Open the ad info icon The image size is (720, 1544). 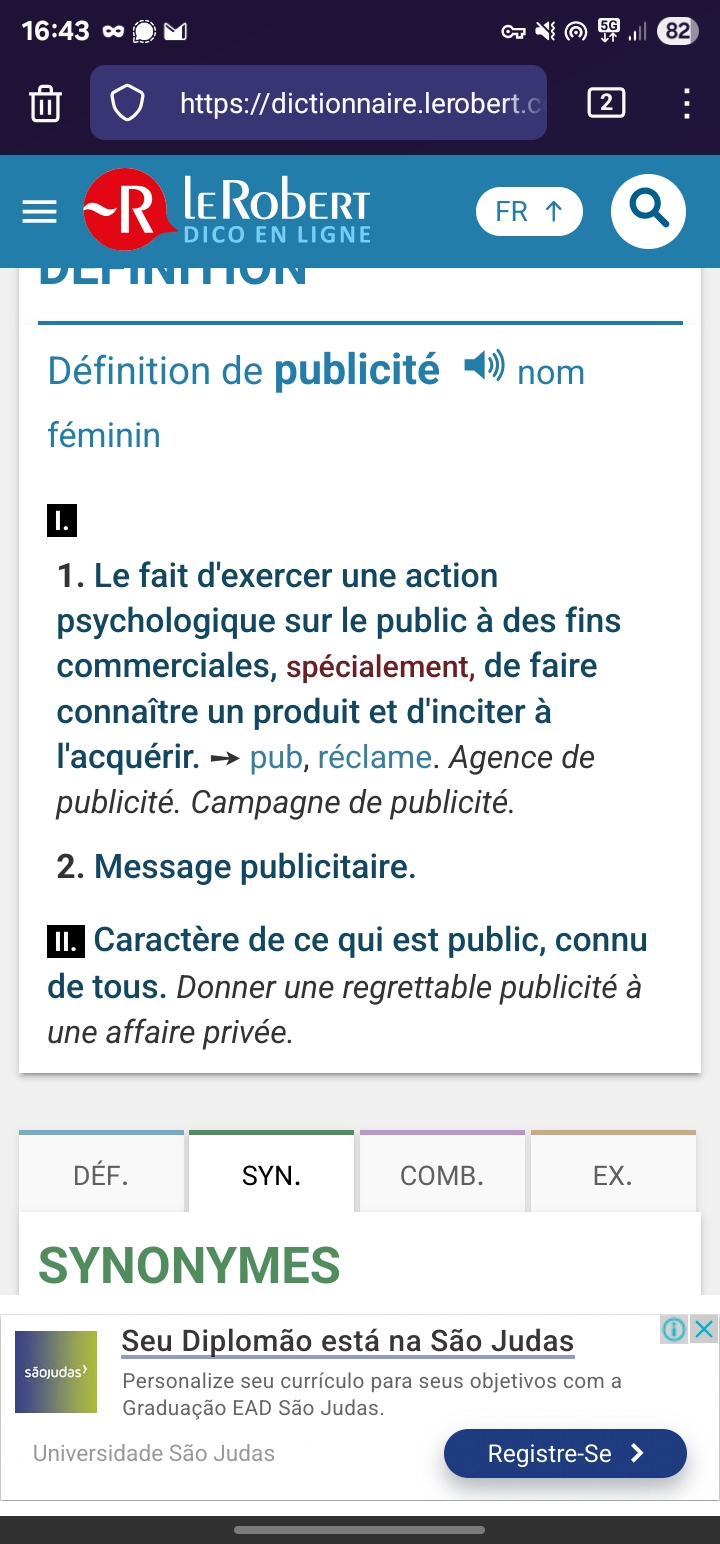pyautogui.click(x=675, y=1329)
